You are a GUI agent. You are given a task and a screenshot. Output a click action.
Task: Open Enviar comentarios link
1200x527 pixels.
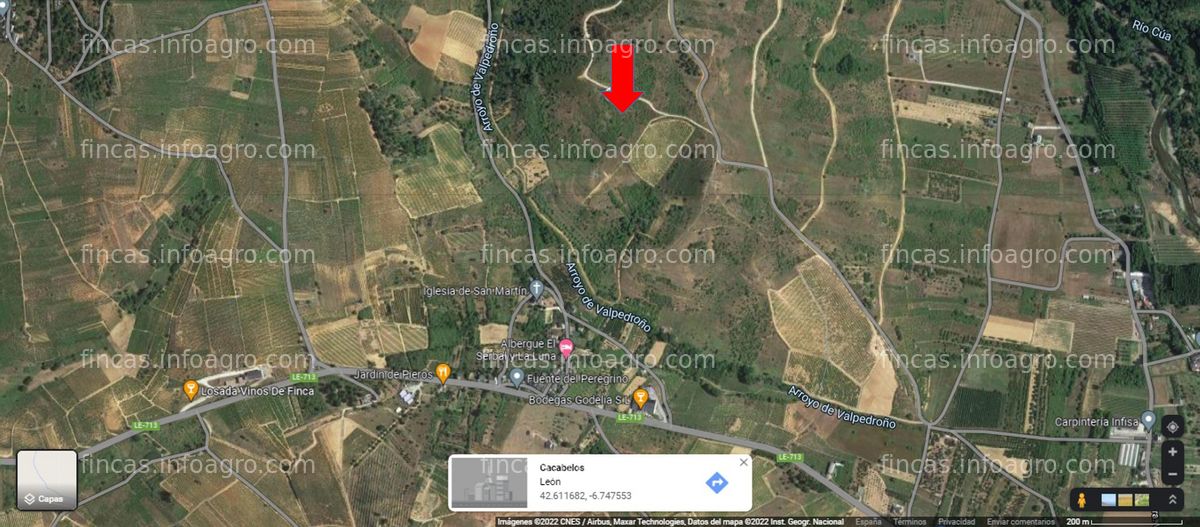point(1019,522)
